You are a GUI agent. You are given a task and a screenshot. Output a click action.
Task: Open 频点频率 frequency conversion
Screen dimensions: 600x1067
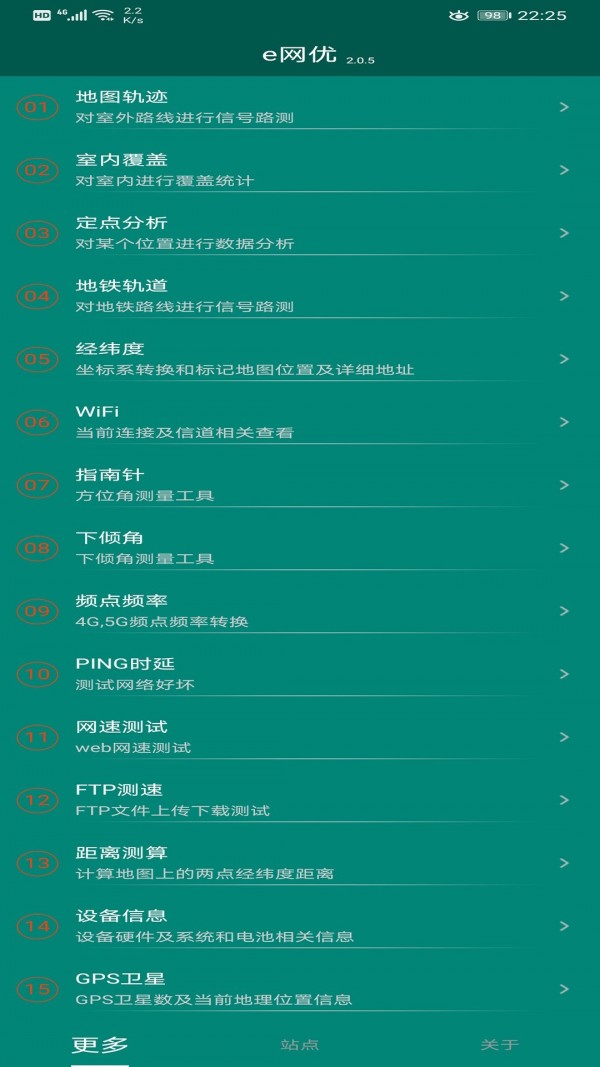(300, 610)
